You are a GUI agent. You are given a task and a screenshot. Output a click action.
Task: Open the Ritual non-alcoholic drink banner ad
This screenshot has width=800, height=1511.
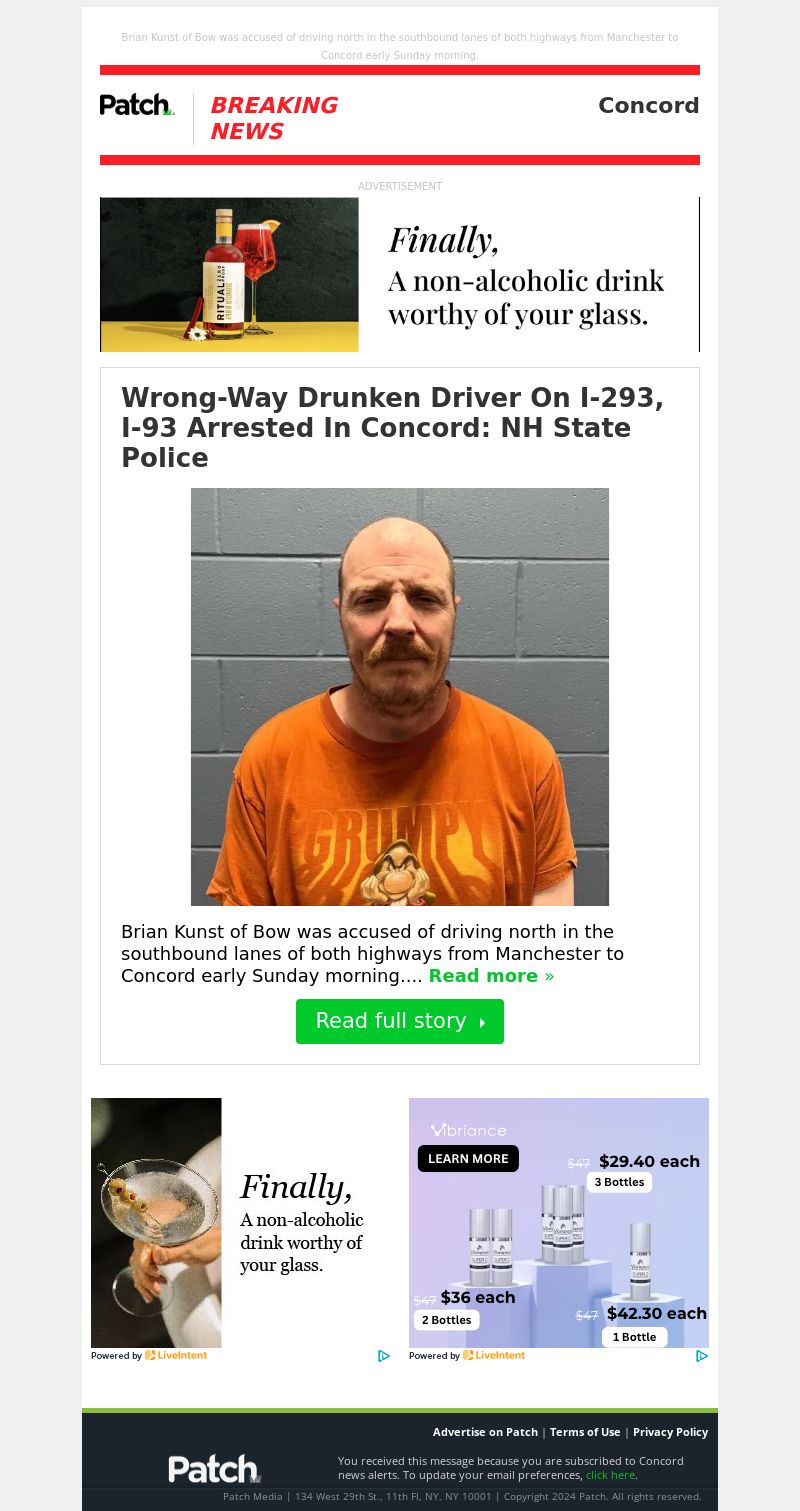click(x=399, y=274)
